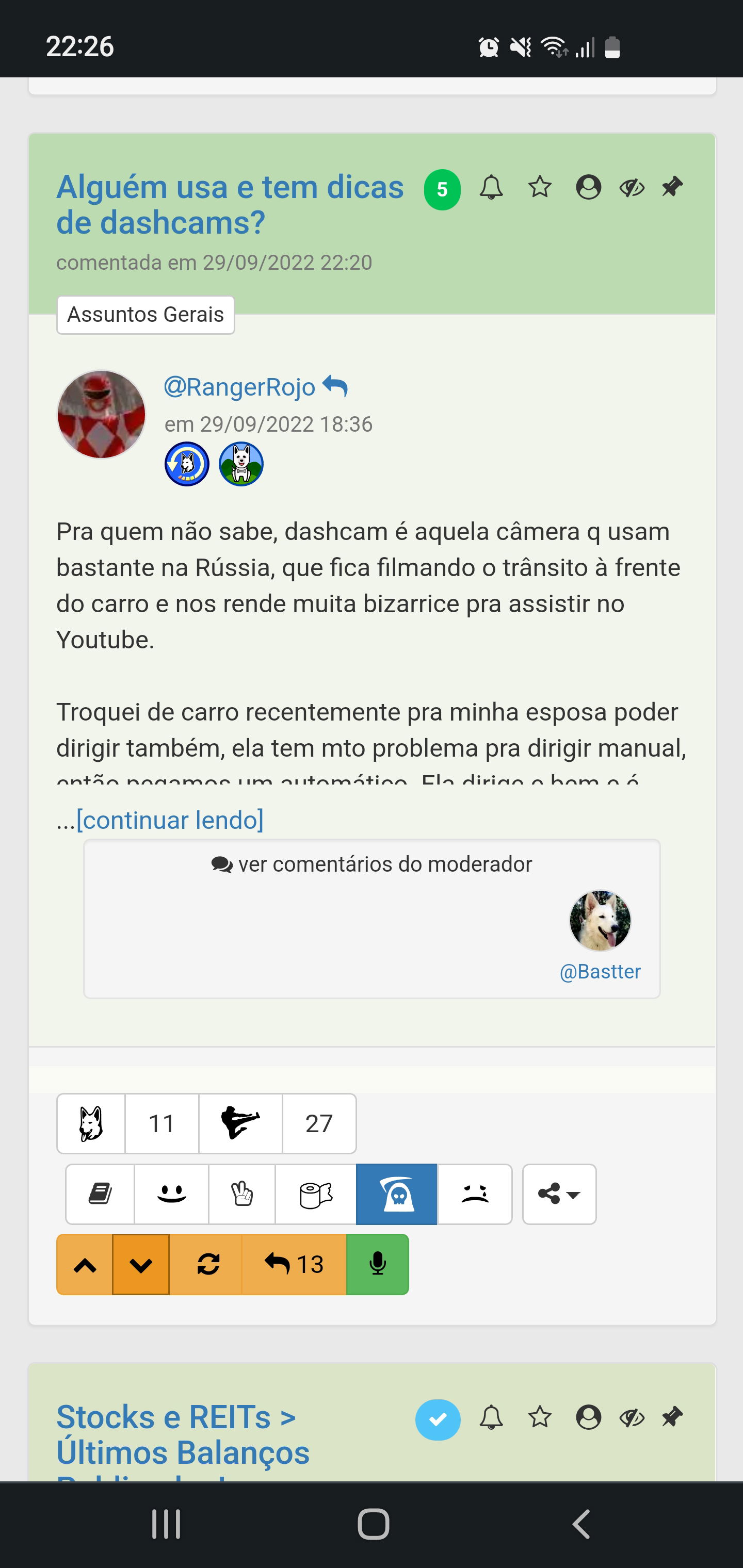Go back using the system back button
This screenshot has height=1568, width=743.
(x=582, y=1524)
